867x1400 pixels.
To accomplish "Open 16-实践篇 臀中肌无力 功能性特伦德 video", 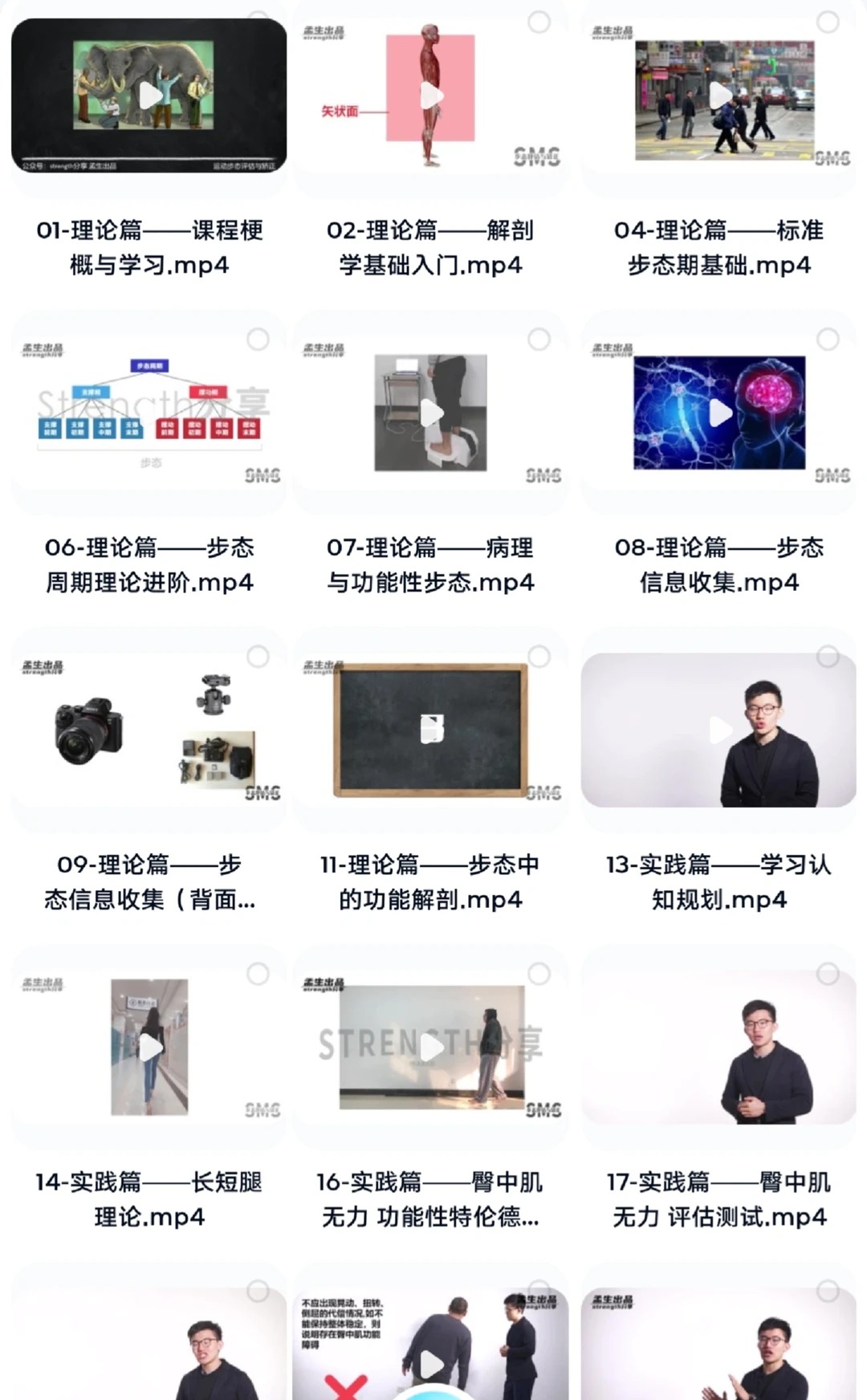I will tap(431, 1048).
